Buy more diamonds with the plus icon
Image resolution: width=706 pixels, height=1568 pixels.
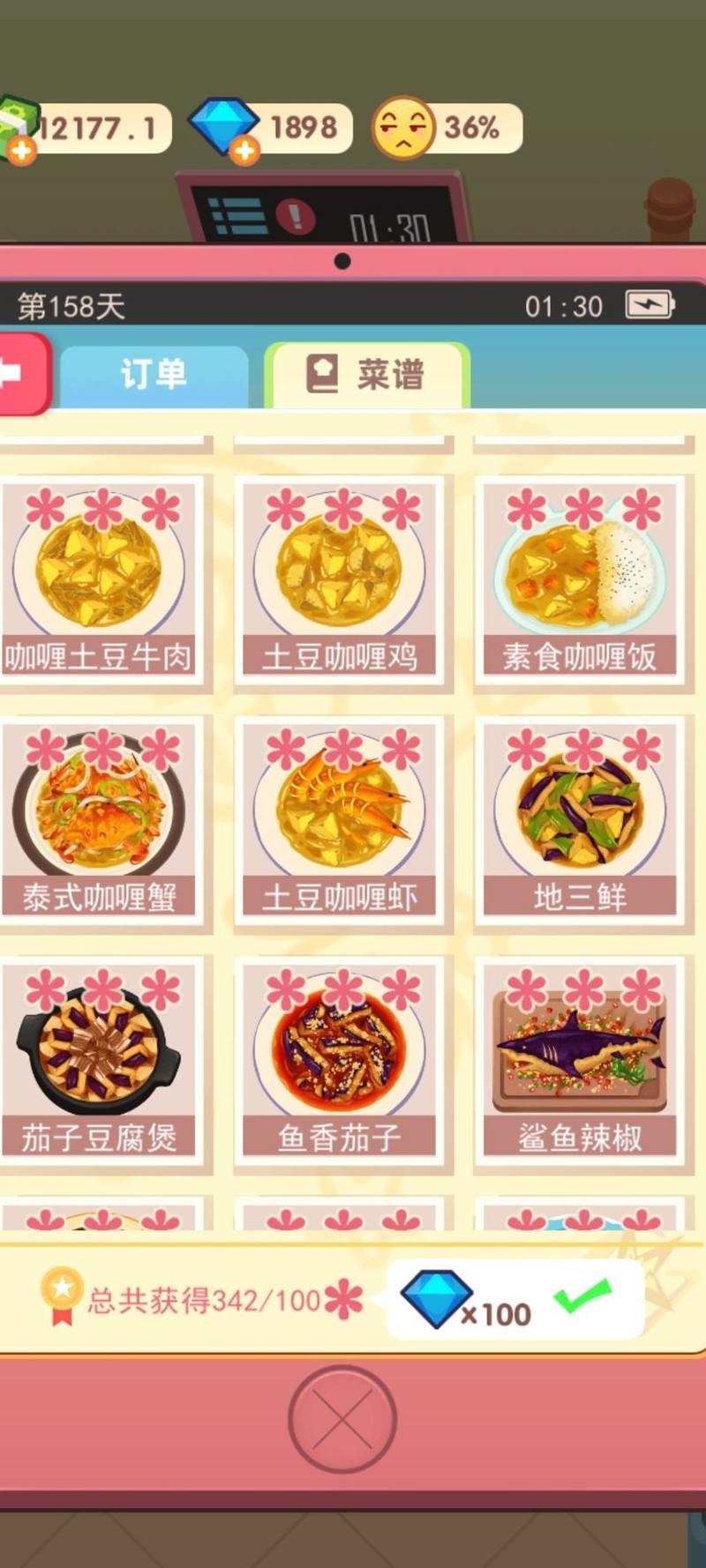244,151
